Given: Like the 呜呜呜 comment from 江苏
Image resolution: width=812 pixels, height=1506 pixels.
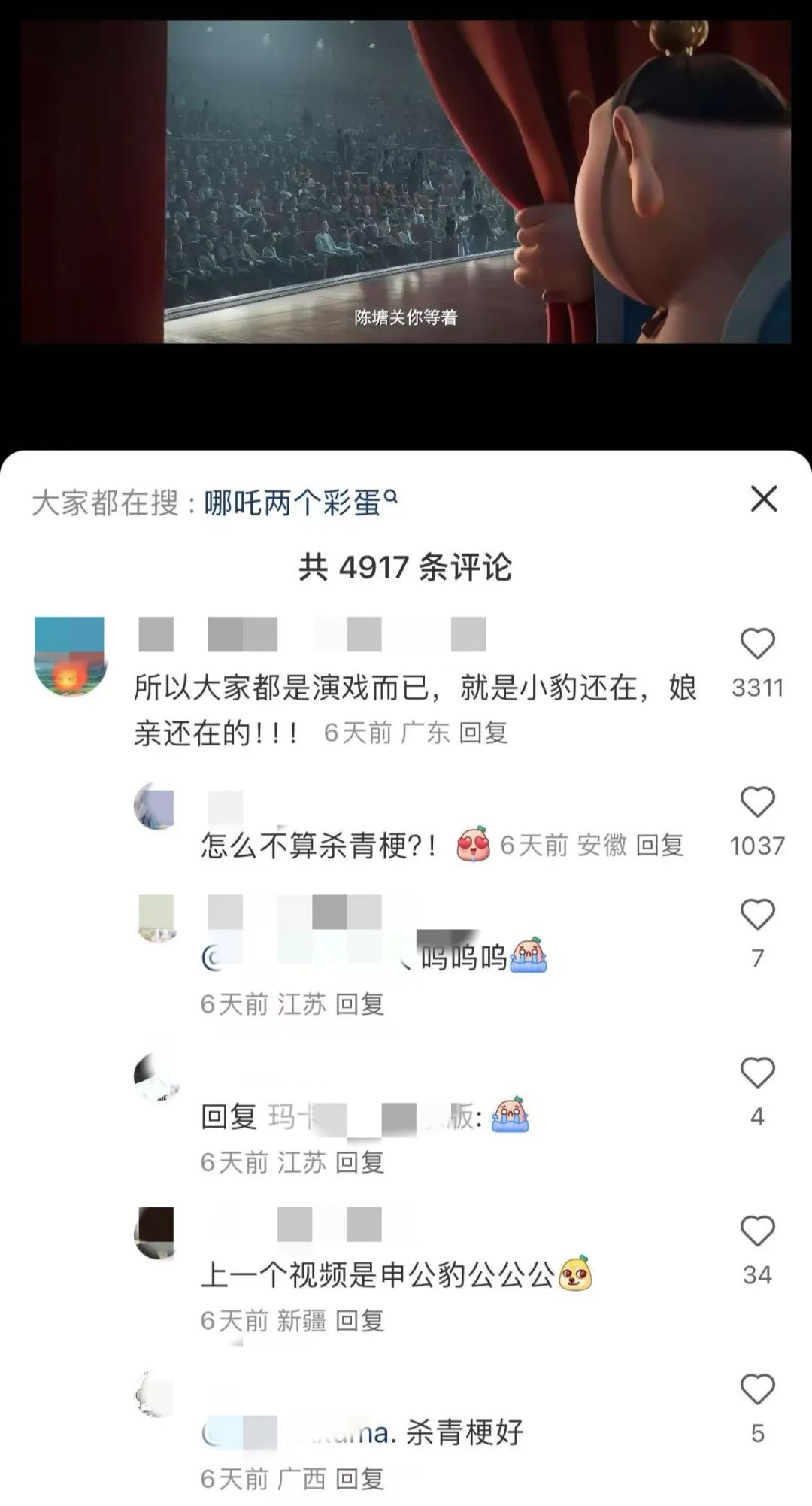Looking at the screenshot, I should [x=757, y=915].
